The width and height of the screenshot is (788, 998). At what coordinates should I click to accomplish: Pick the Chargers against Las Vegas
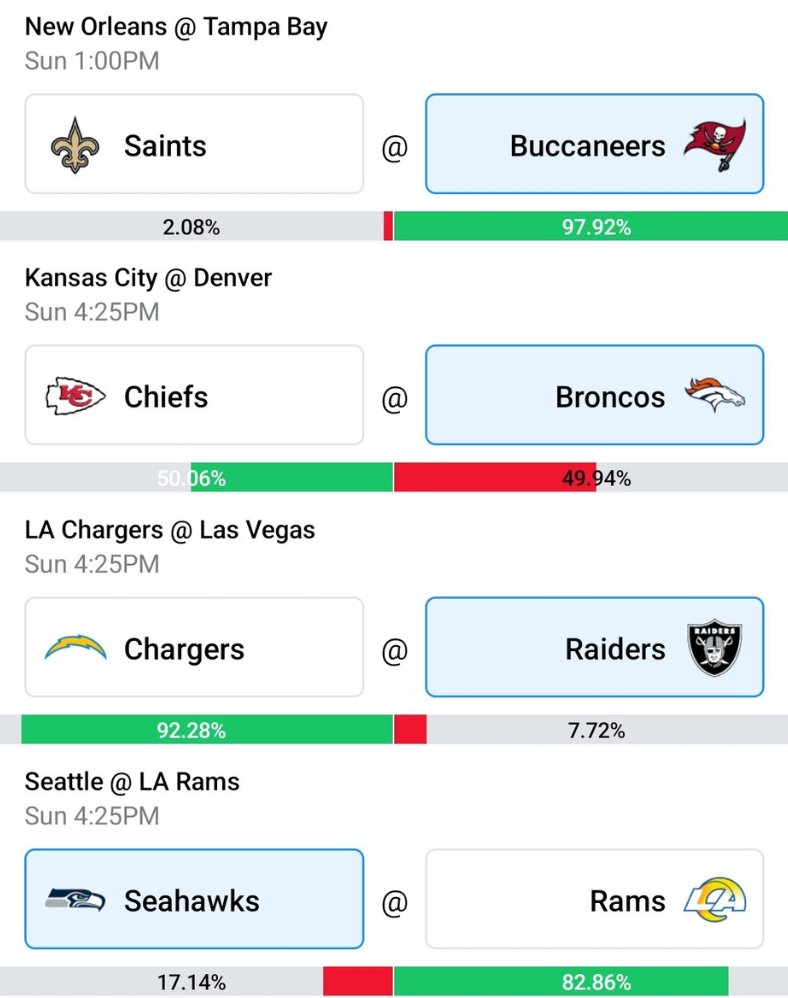(194, 647)
